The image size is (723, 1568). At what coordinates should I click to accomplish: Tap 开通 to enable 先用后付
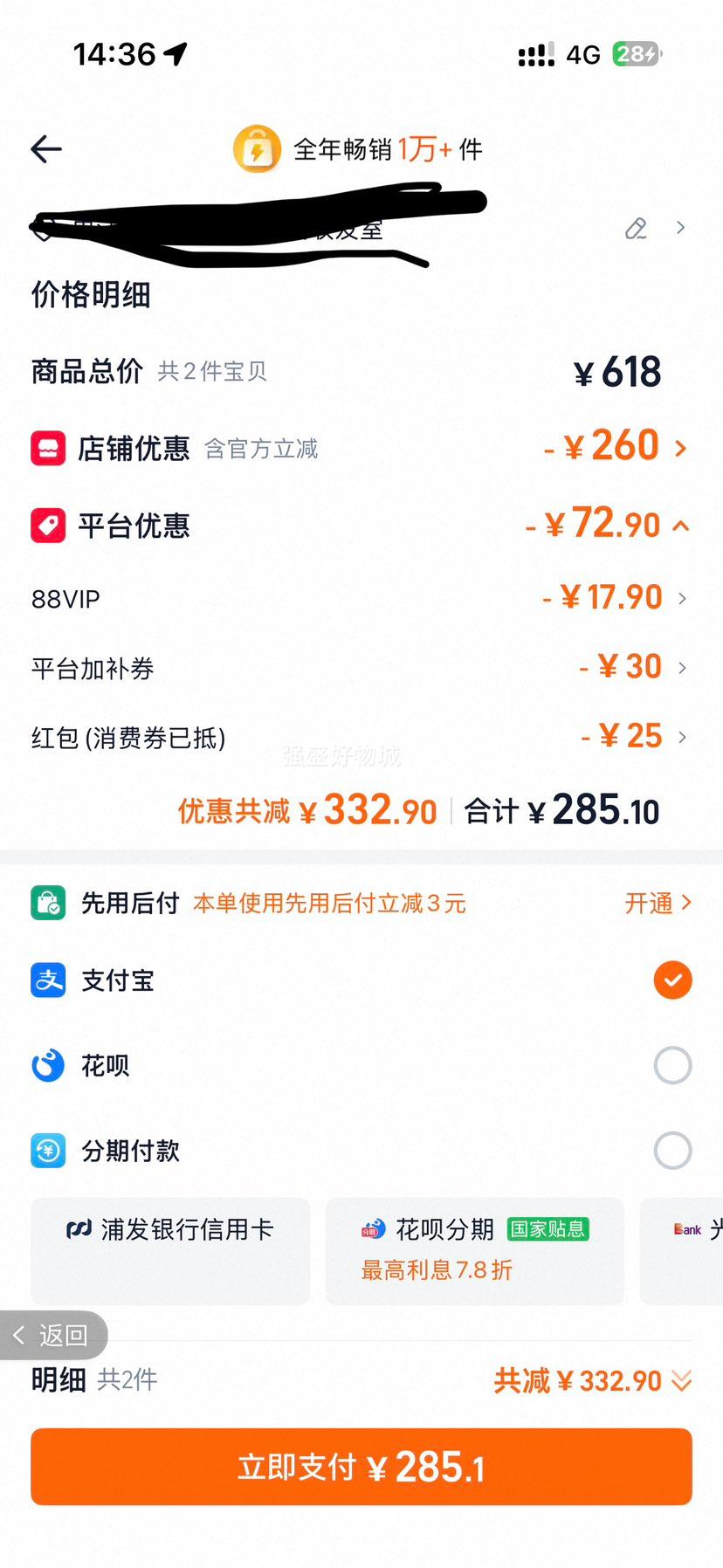[658, 903]
